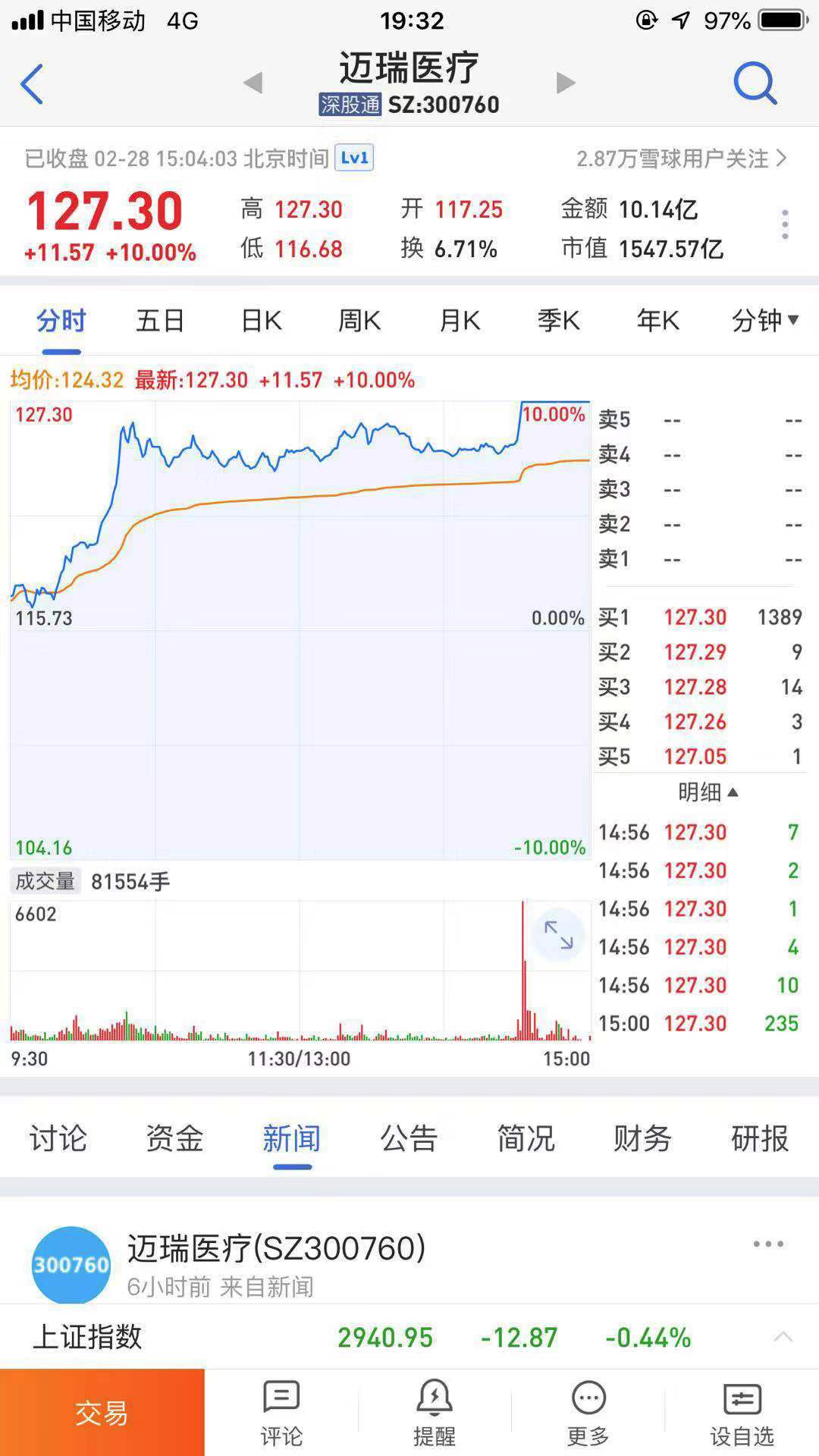Write a comment via 评论

[x=281, y=1413]
